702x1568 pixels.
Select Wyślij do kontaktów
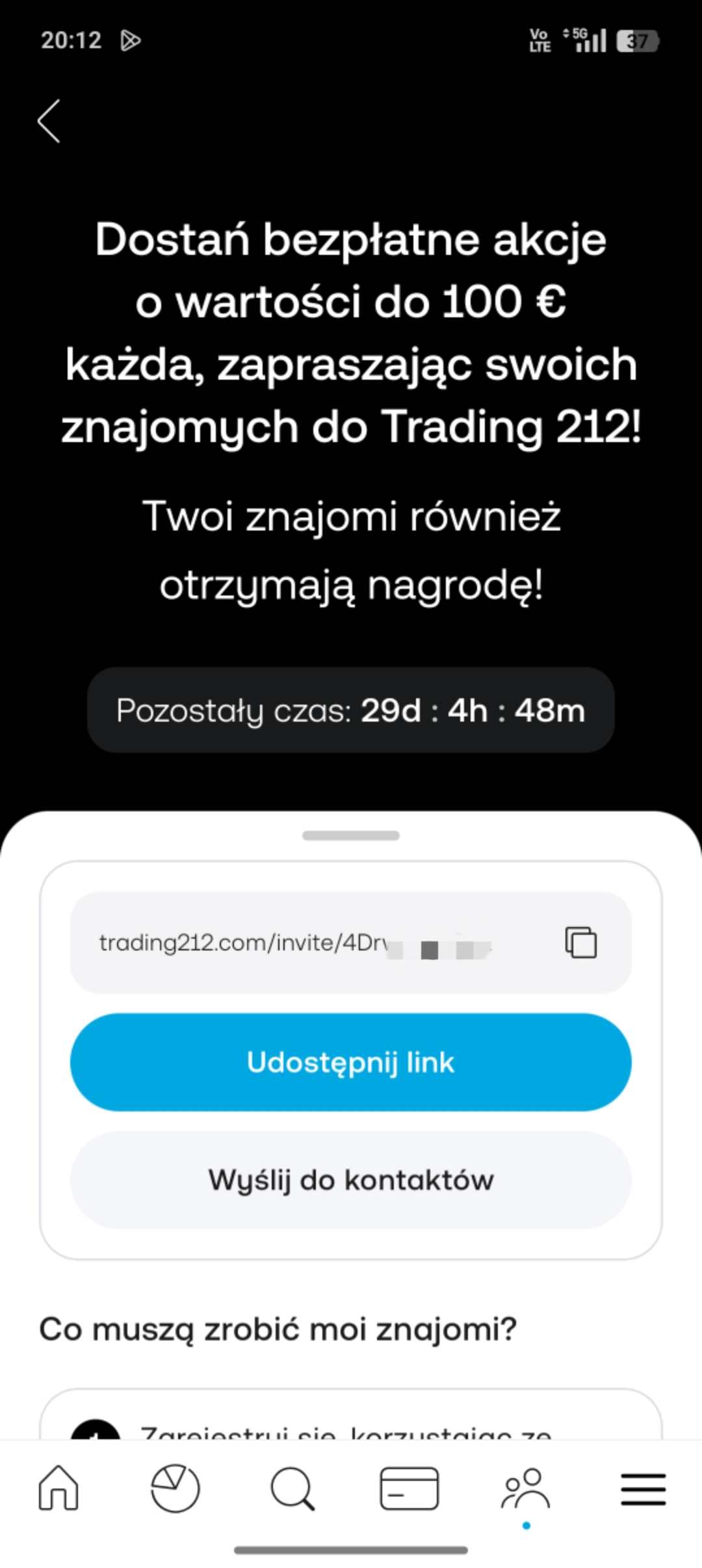351,1180
